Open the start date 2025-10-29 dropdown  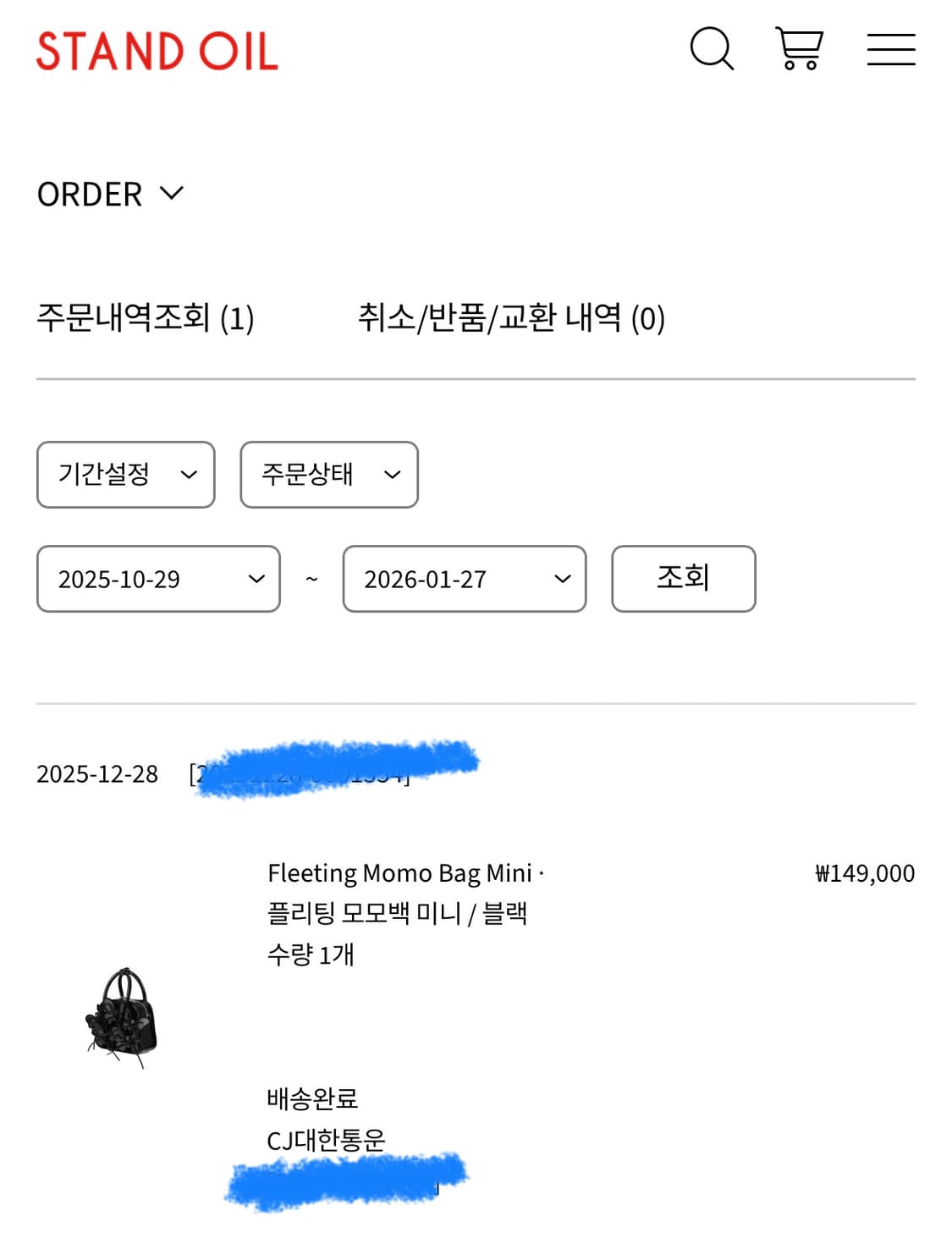pyautogui.click(x=157, y=579)
